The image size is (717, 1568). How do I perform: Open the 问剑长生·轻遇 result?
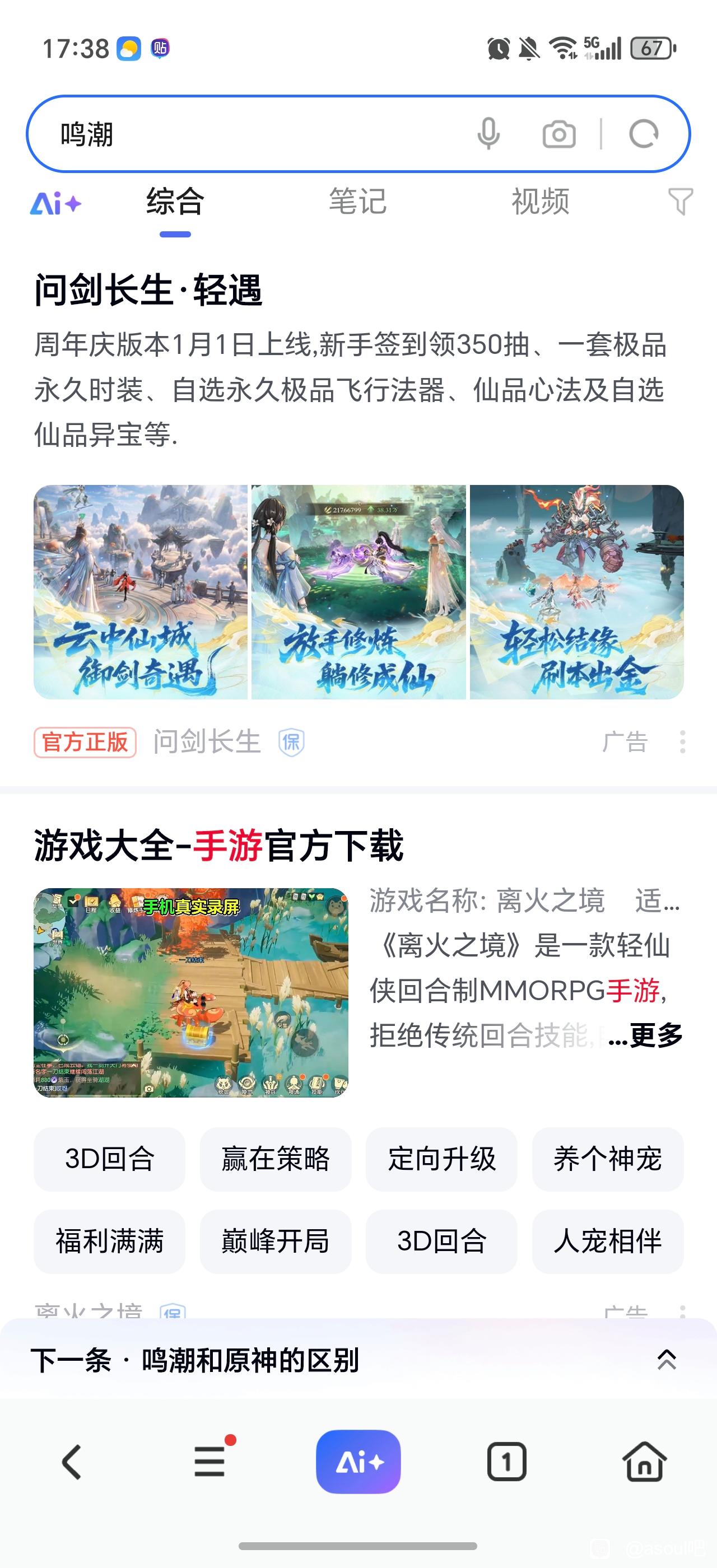(148, 290)
